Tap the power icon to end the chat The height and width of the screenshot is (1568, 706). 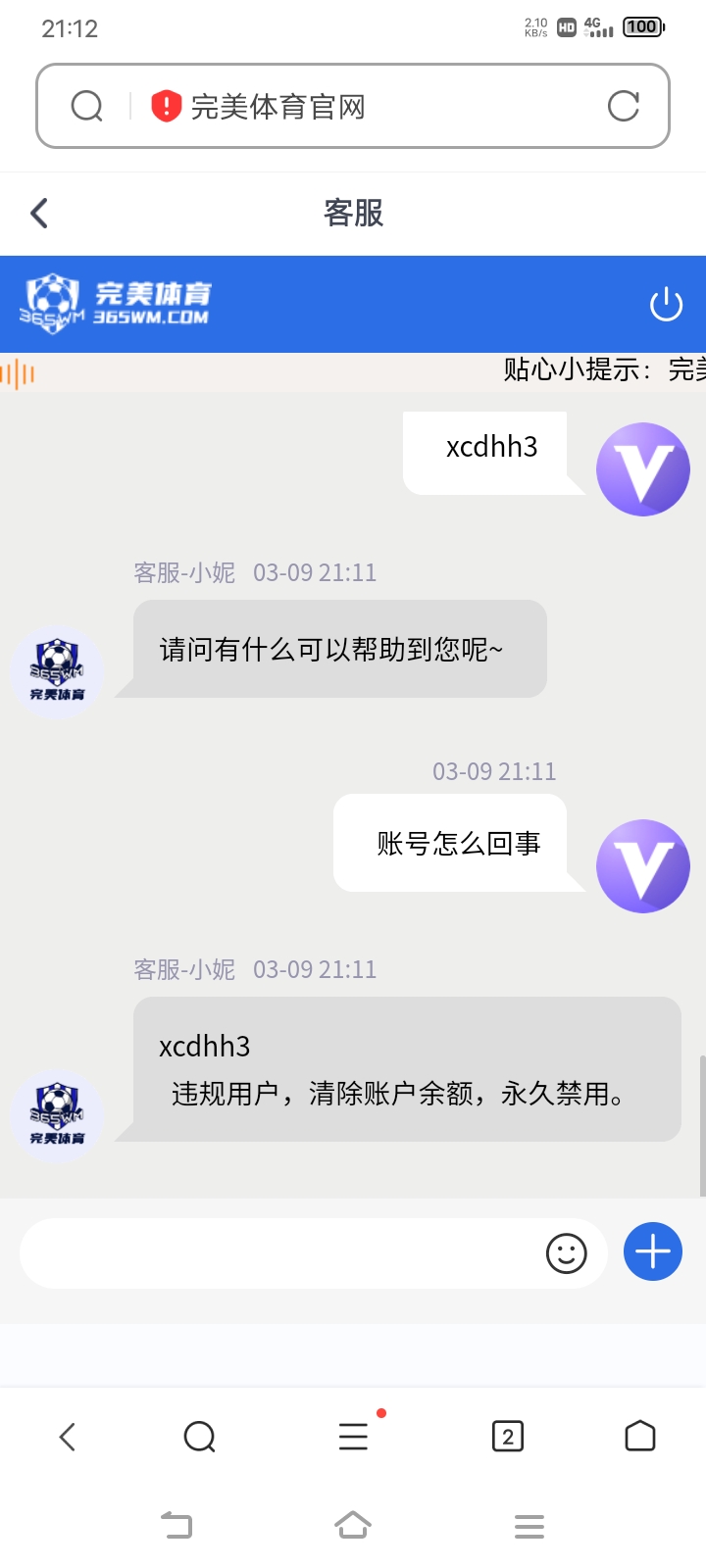click(666, 305)
